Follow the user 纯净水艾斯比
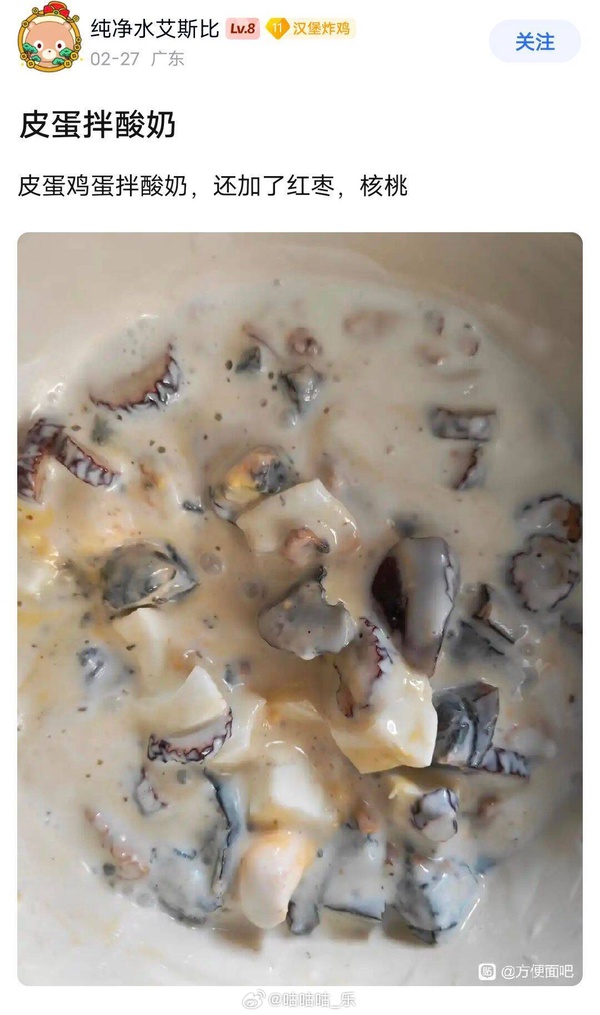The height and width of the screenshot is (1015, 600). click(x=534, y=41)
